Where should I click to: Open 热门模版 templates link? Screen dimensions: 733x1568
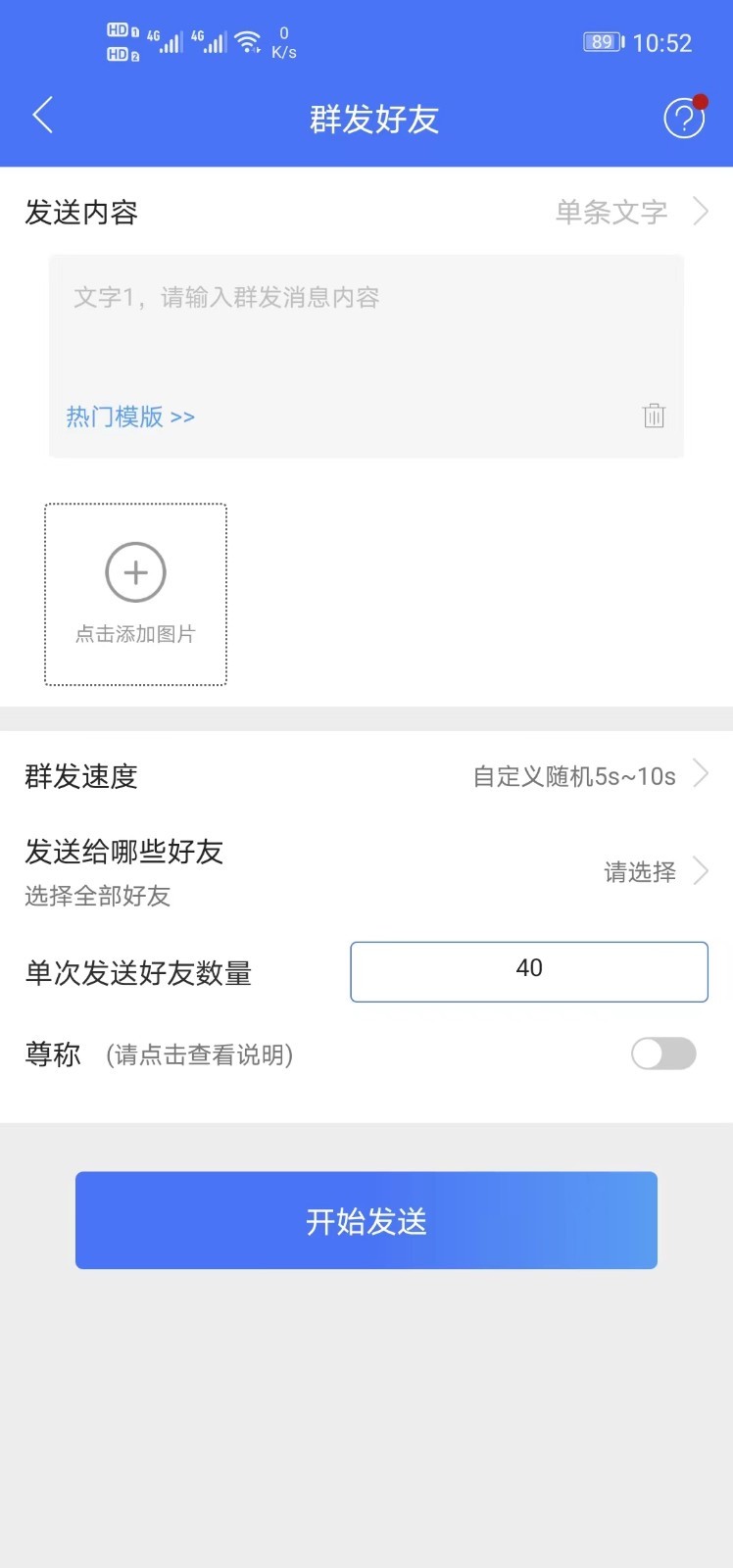click(x=130, y=417)
